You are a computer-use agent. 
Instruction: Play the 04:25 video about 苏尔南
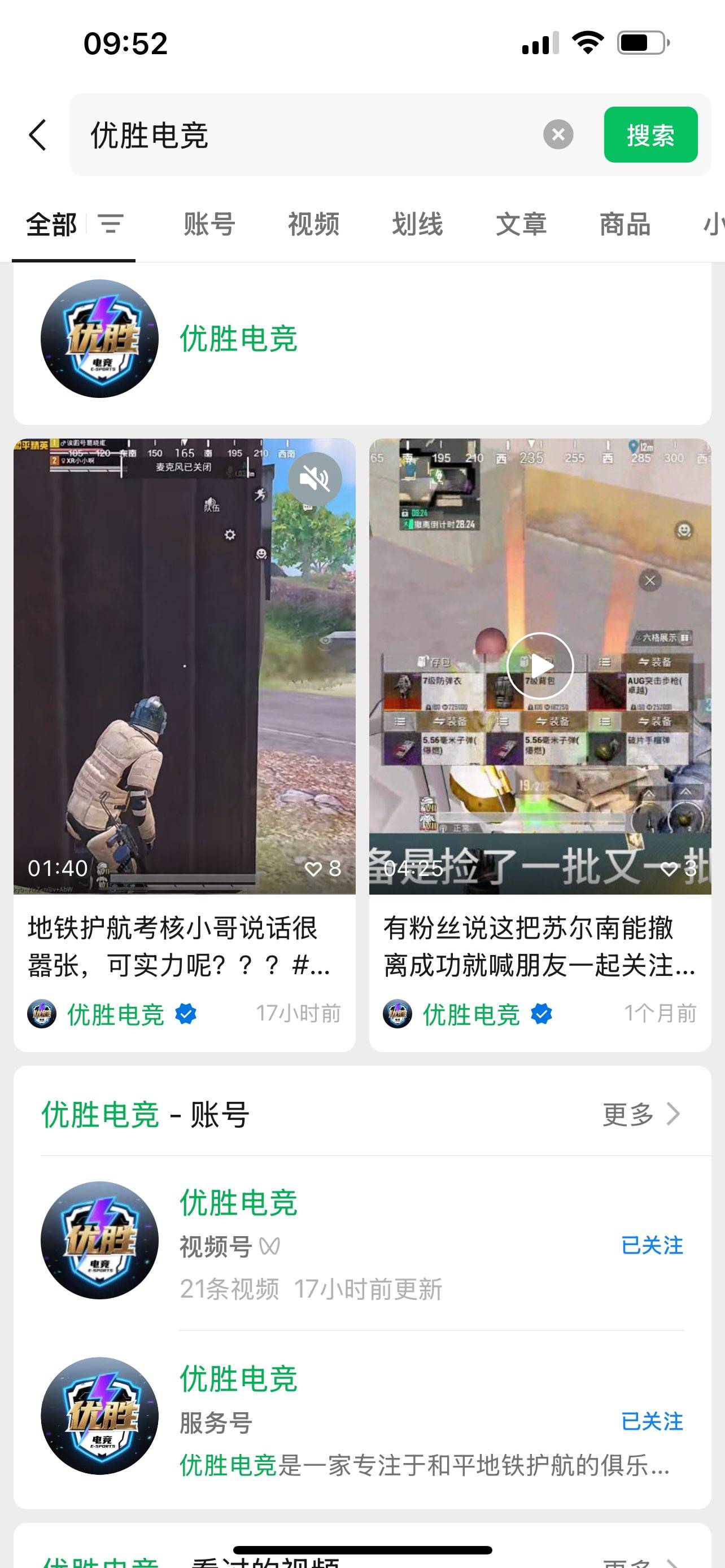(540, 666)
